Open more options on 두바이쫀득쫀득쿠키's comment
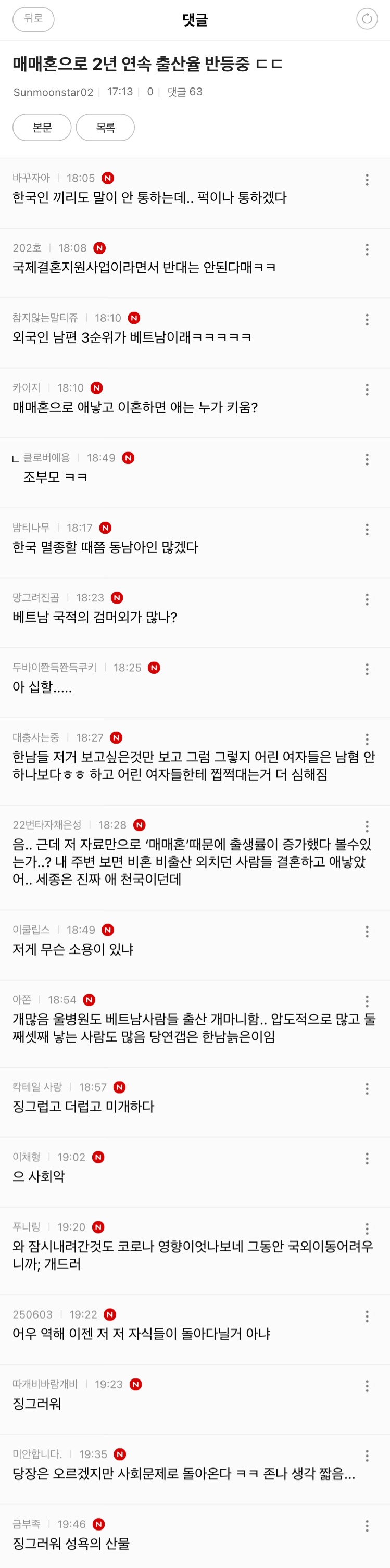This screenshot has width=390, height=1568. click(367, 670)
